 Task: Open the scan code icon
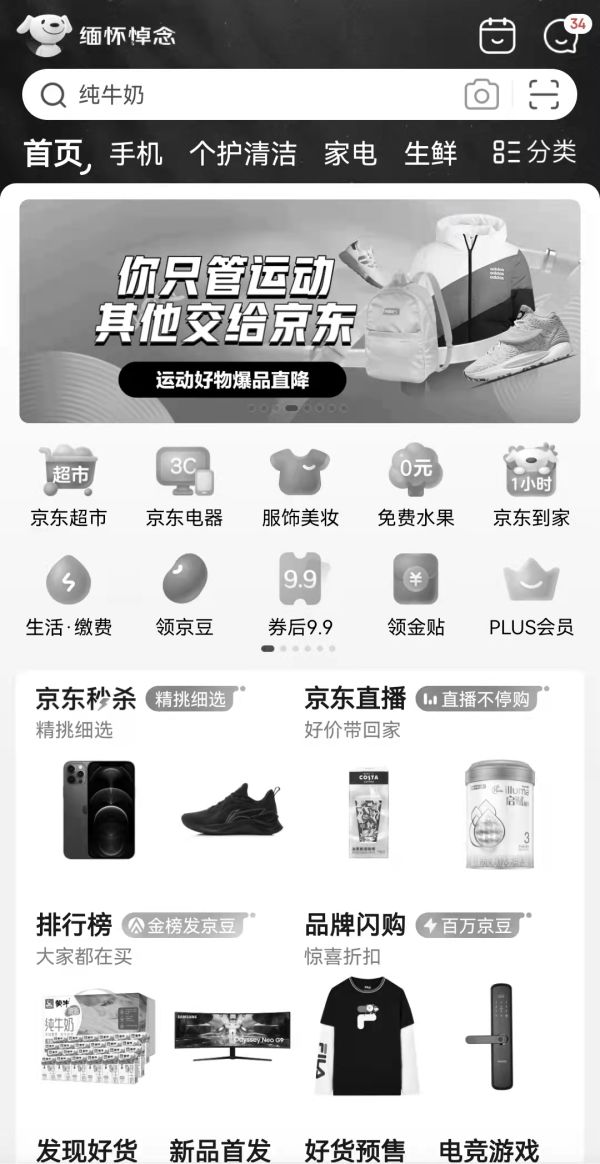pos(544,95)
